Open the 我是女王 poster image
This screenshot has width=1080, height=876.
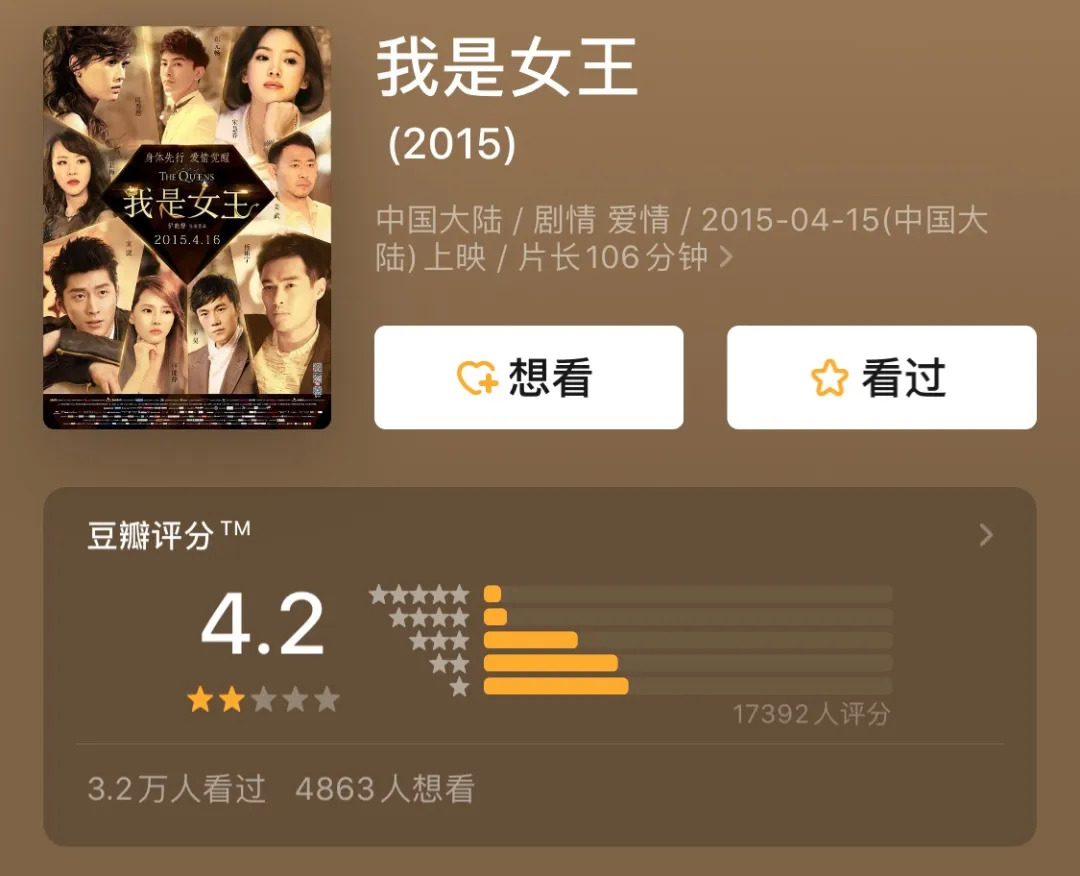pos(187,227)
